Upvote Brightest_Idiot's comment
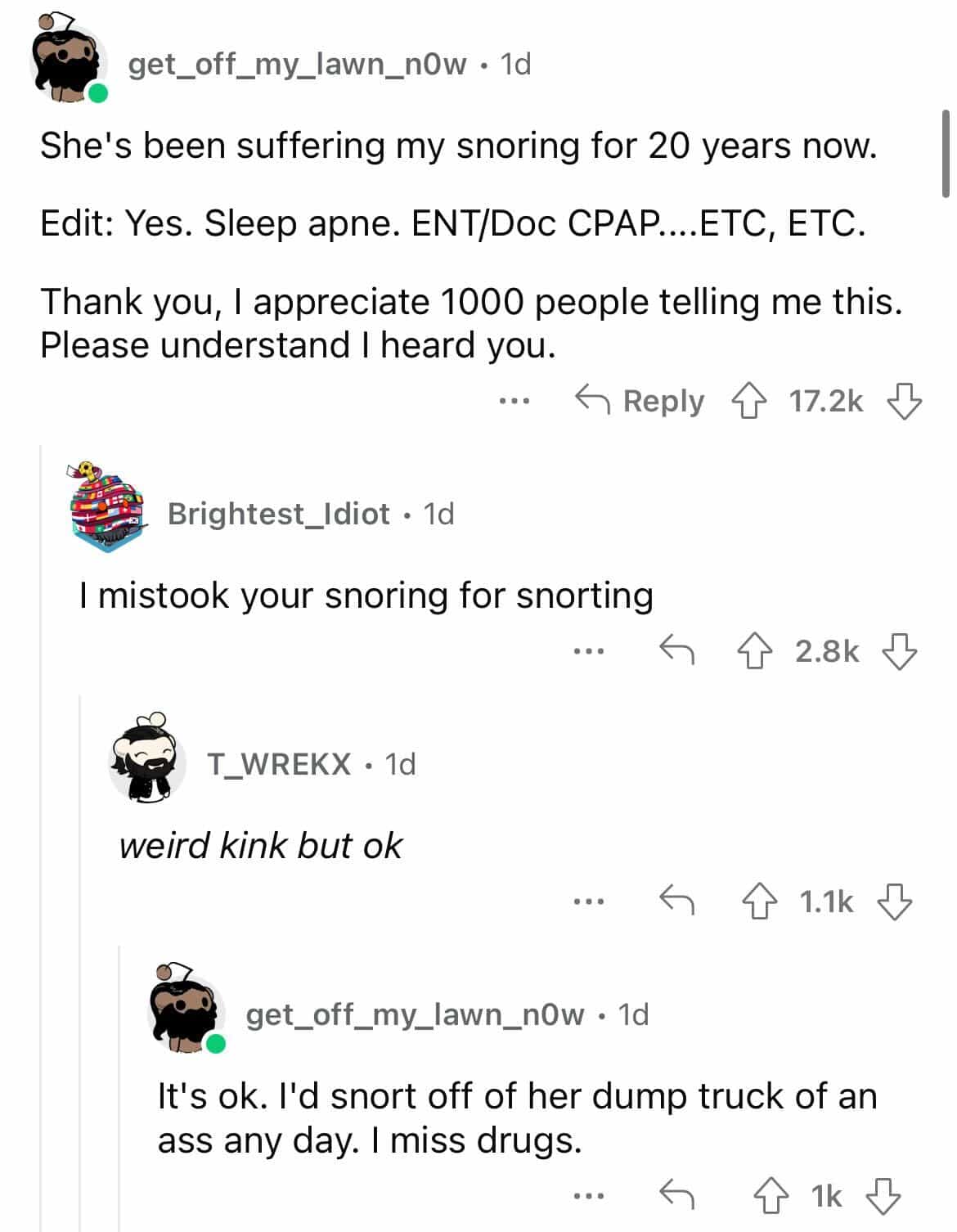Image resolution: width=957 pixels, height=1232 pixels. (x=754, y=651)
